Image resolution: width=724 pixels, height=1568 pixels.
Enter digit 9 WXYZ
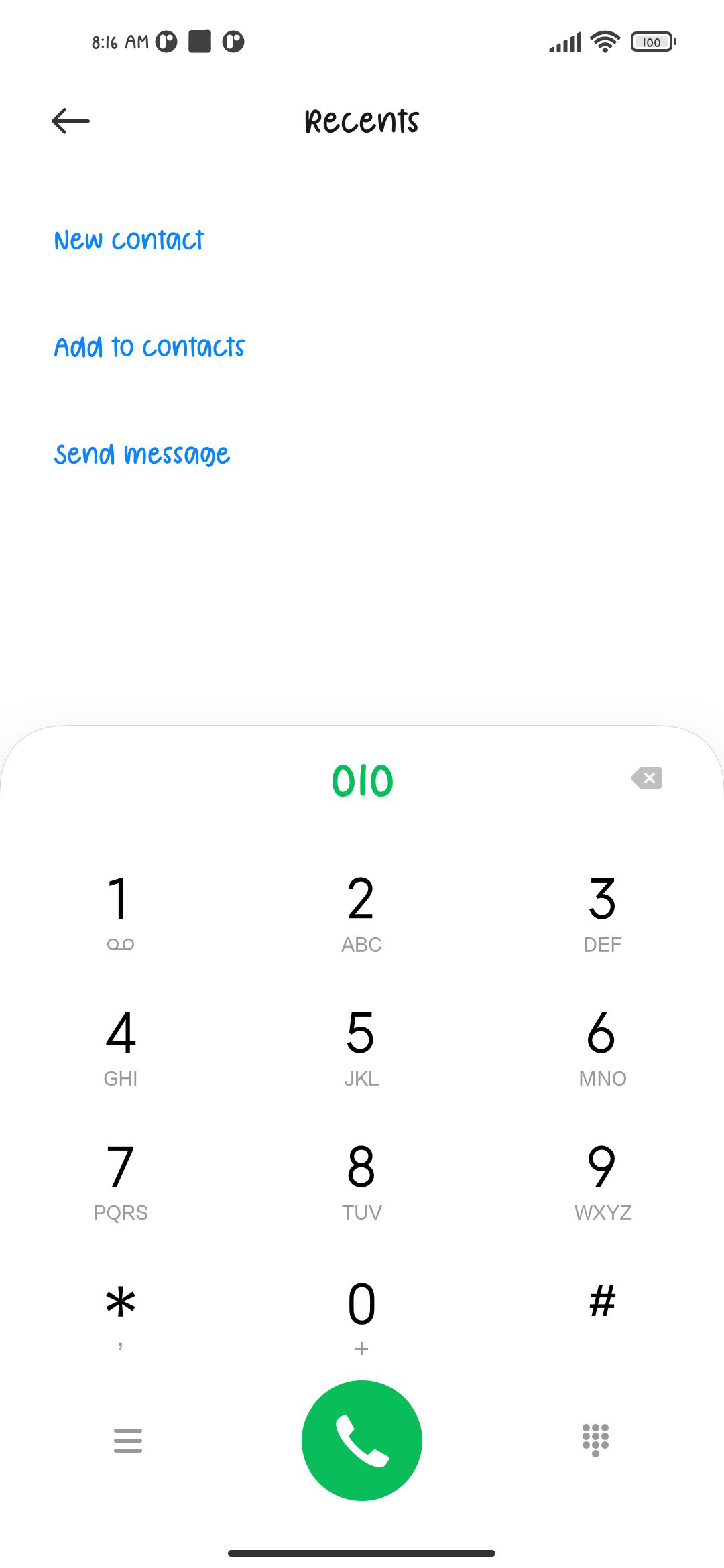pos(602,1181)
